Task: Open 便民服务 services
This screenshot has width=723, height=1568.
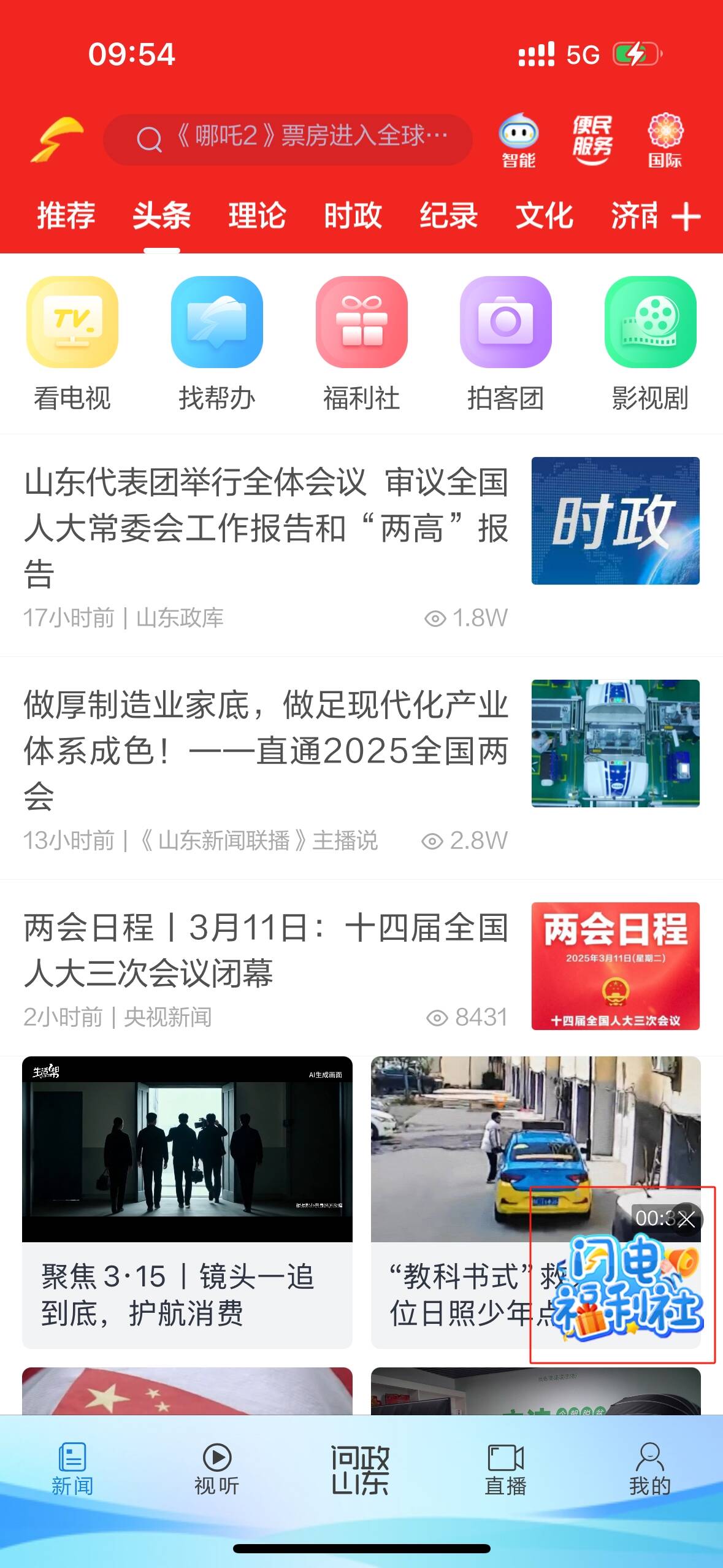Action: (592, 140)
